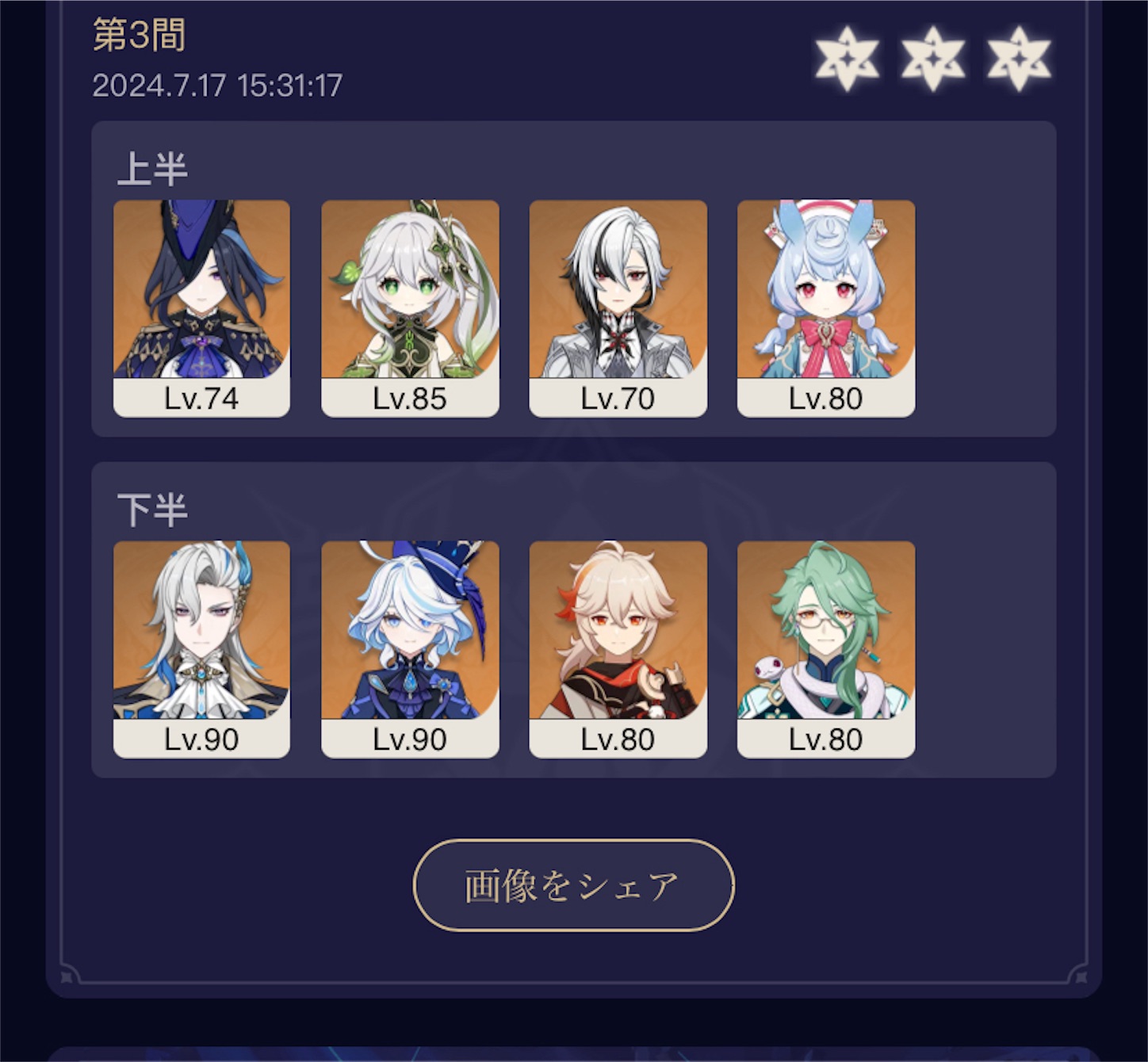Tap the 画像をシェア share image button
Screen dimensions: 1148x1062
click(573, 885)
